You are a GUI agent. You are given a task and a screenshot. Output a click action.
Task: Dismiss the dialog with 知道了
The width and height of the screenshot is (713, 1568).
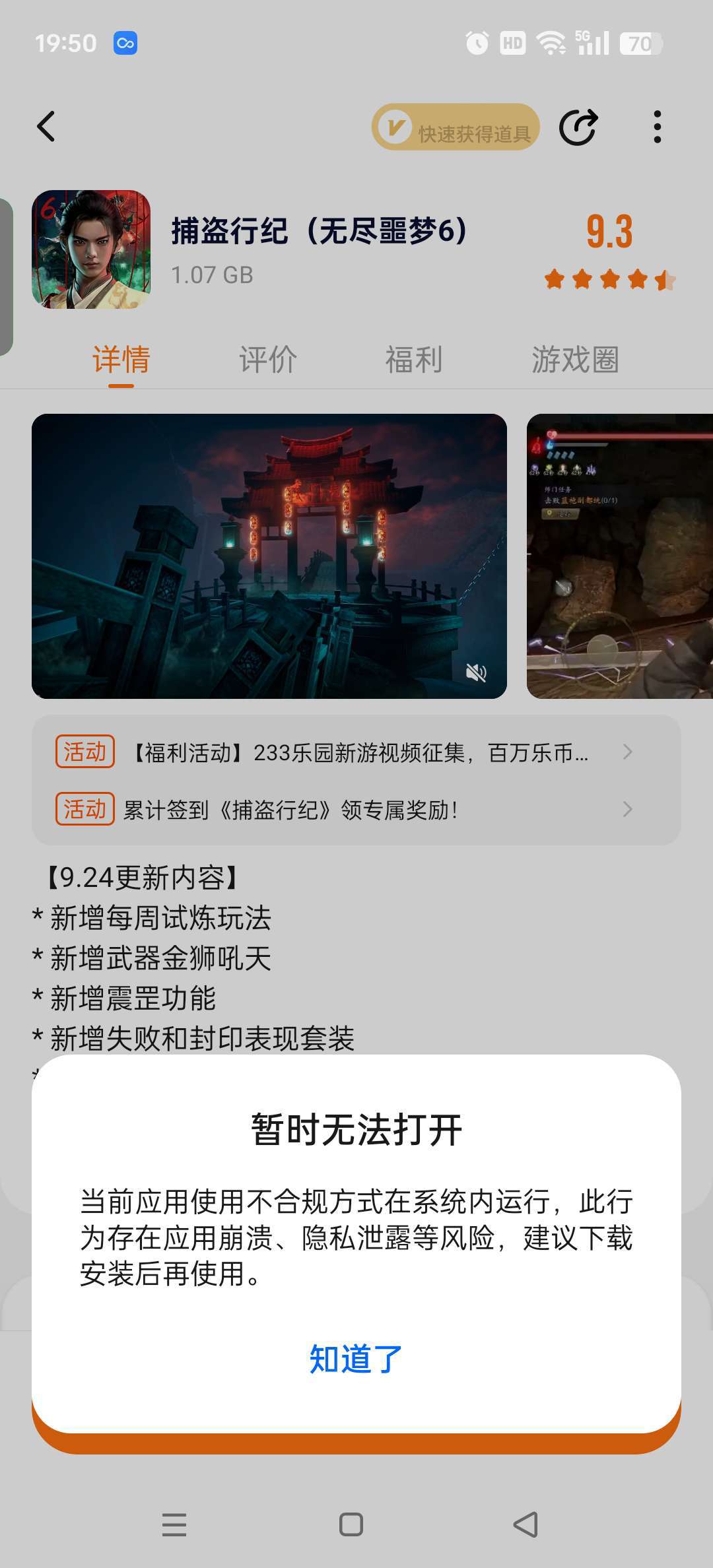[356, 1359]
